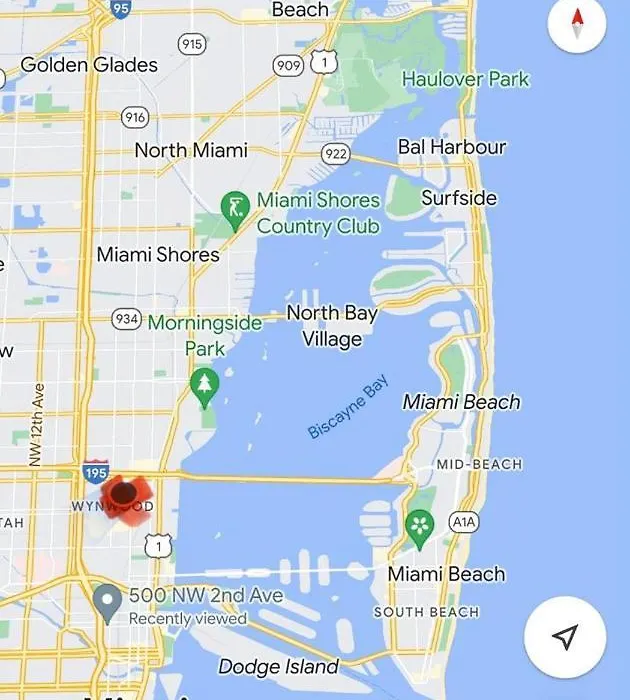
Task: Select the Miami Shores Country Club marker
Action: [235, 209]
